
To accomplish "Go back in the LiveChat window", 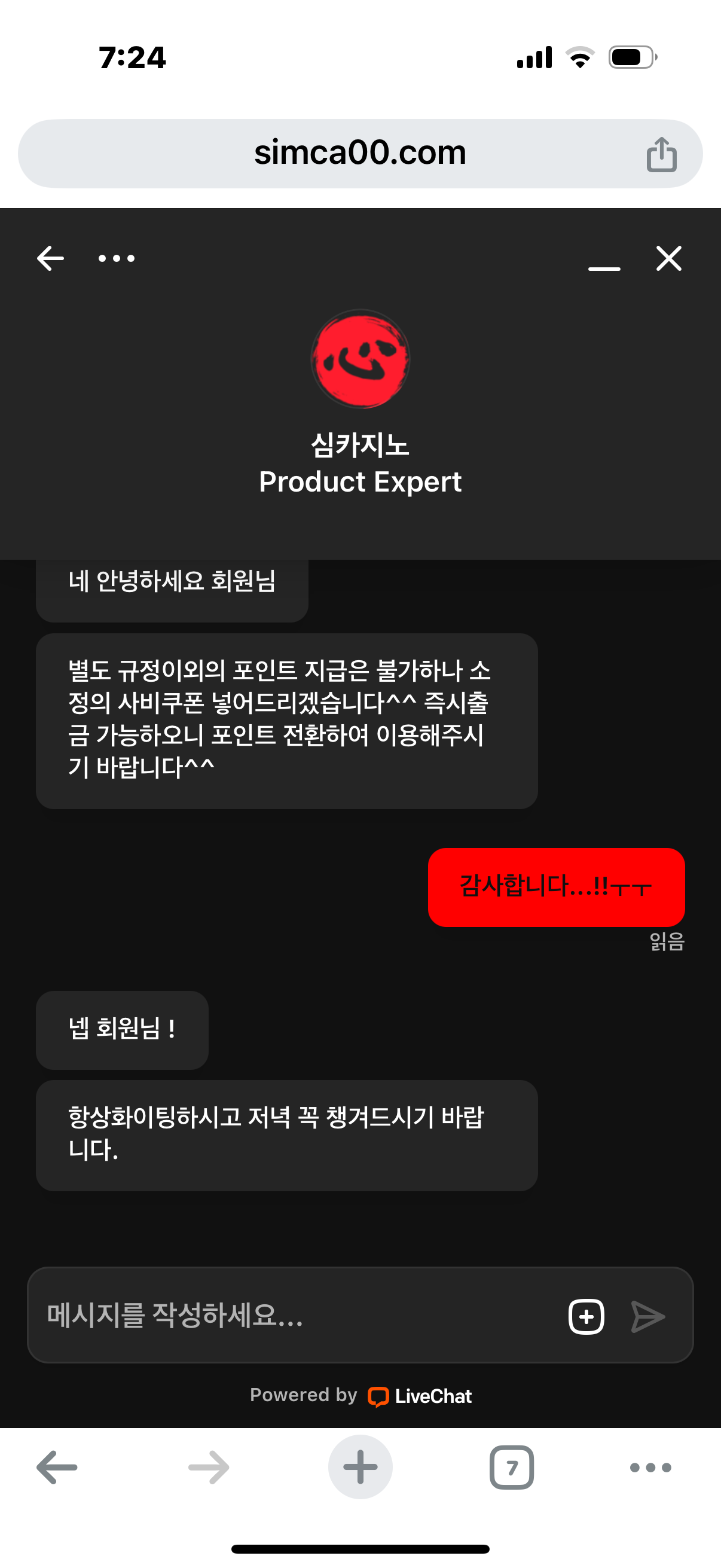I will [x=50, y=259].
